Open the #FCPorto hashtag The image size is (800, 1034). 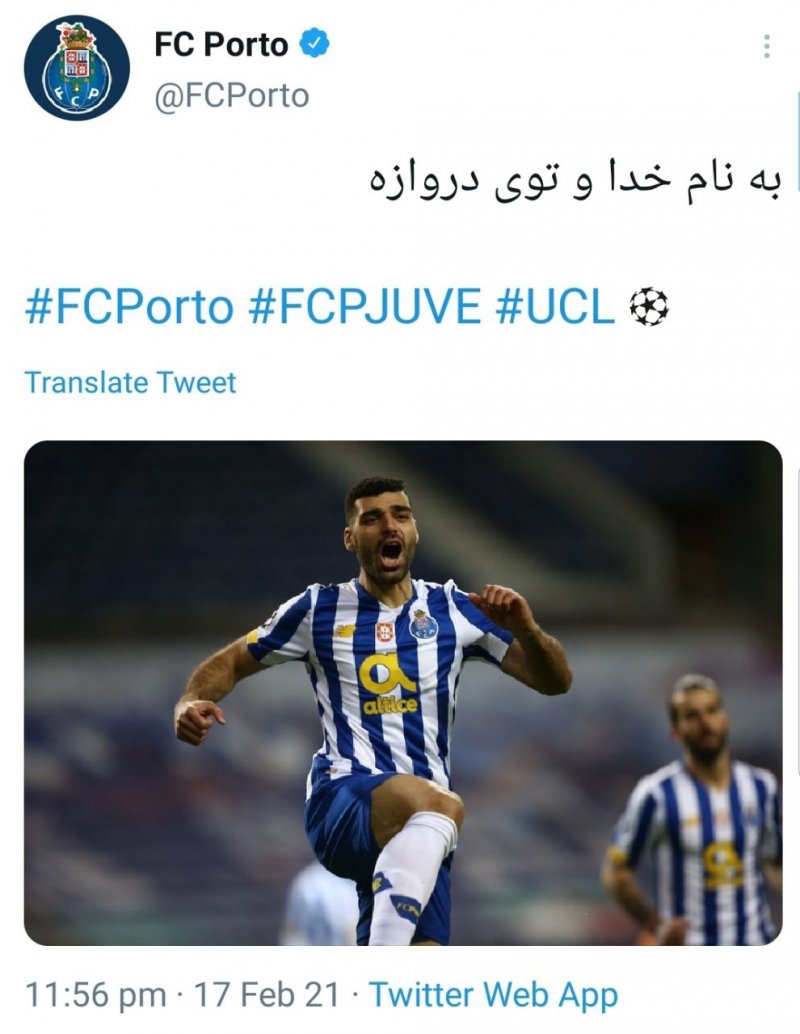(129, 307)
